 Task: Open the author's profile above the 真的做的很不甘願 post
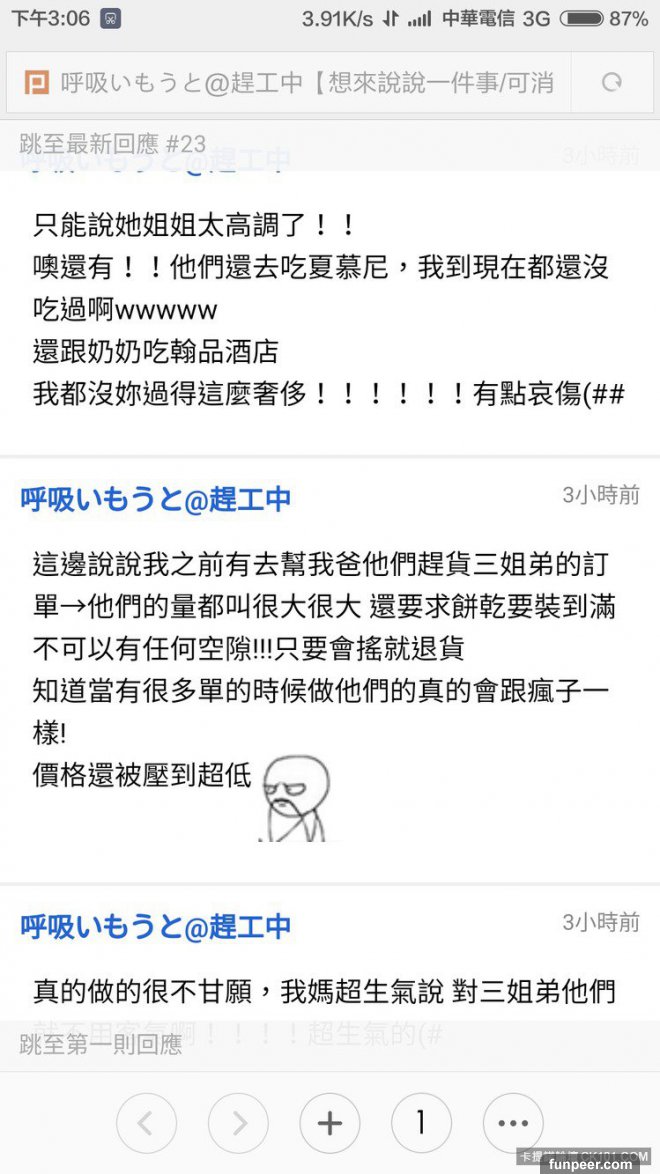pos(156,926)
